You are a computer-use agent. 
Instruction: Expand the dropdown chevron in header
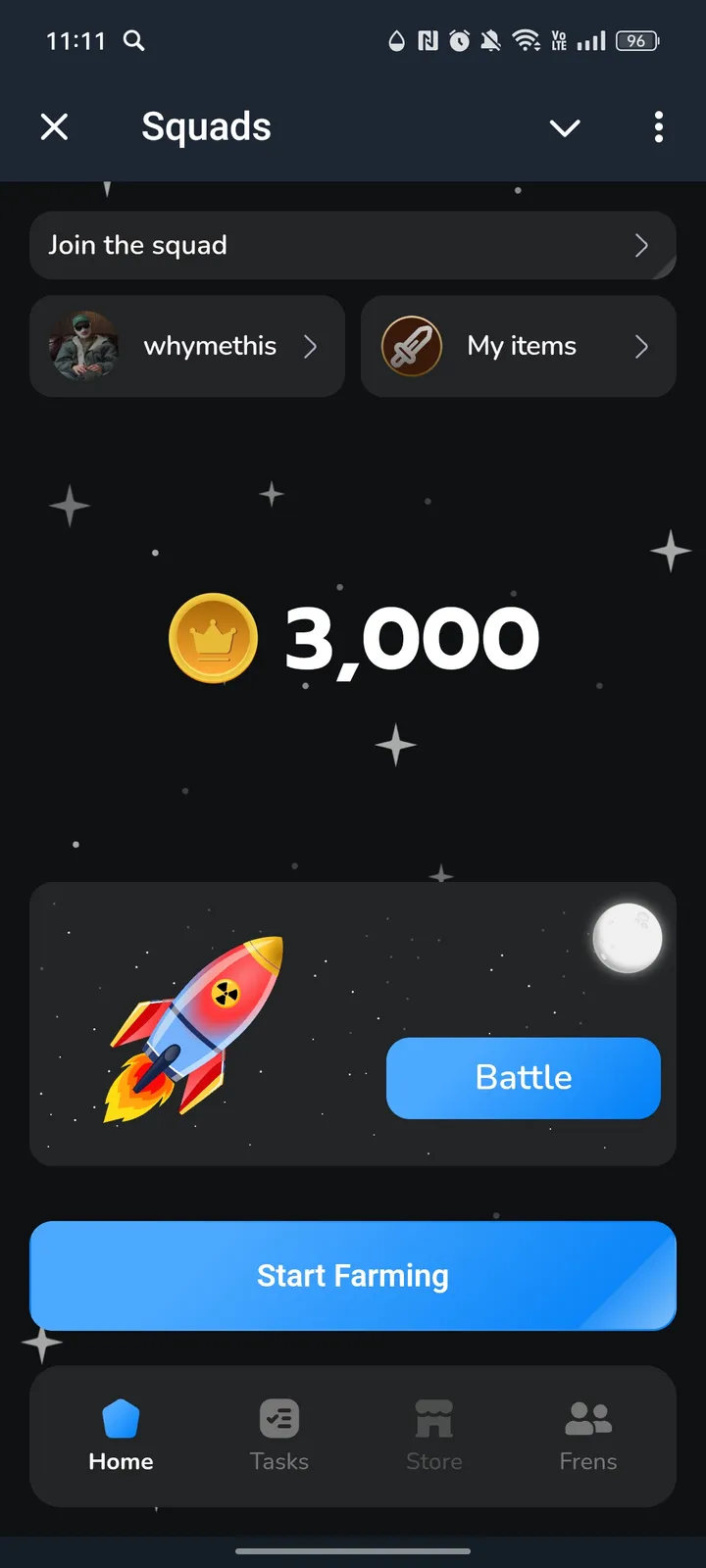pos(565,127)
